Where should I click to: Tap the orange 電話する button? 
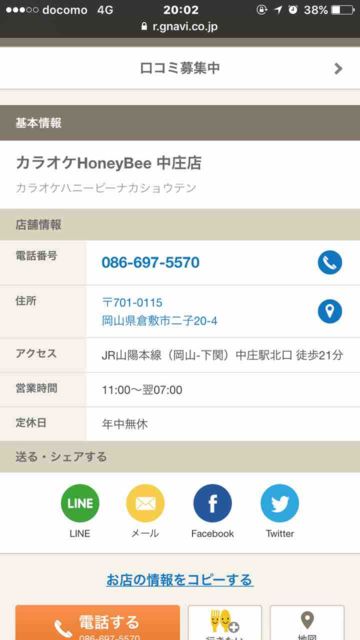pos(98,623)
